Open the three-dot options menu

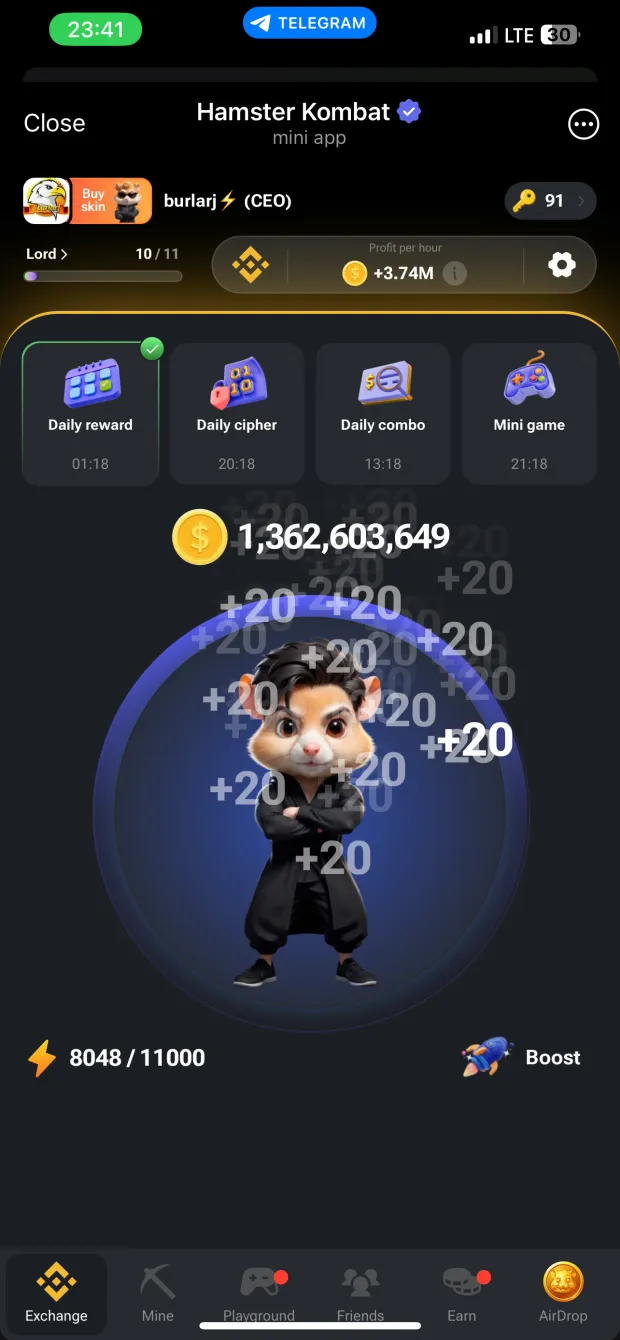[583, 124]
